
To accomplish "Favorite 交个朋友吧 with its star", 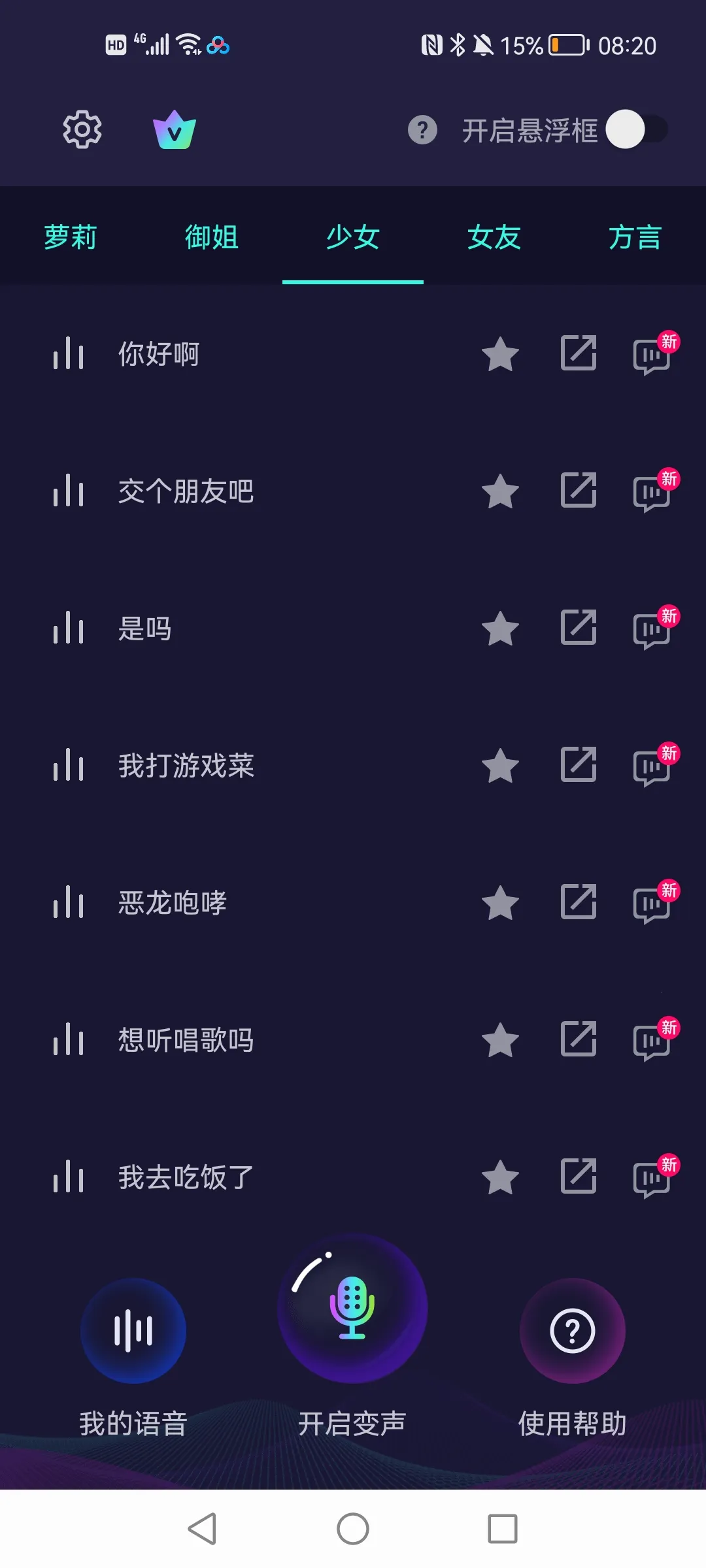I will [x=500, y=491].
